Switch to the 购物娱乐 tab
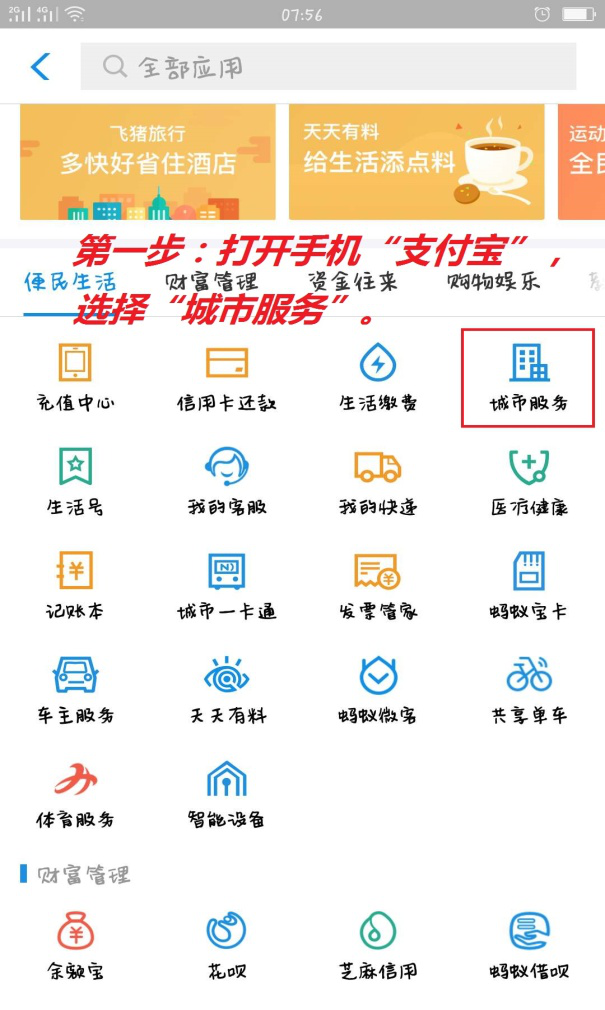 coord(493,281)
